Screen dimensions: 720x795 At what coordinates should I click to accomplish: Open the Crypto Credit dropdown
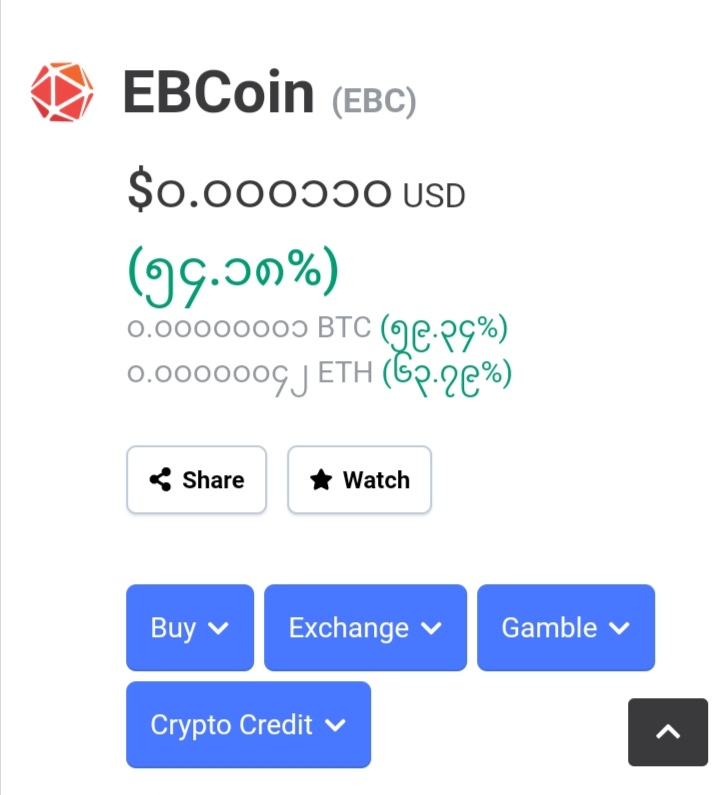[248, 725]
